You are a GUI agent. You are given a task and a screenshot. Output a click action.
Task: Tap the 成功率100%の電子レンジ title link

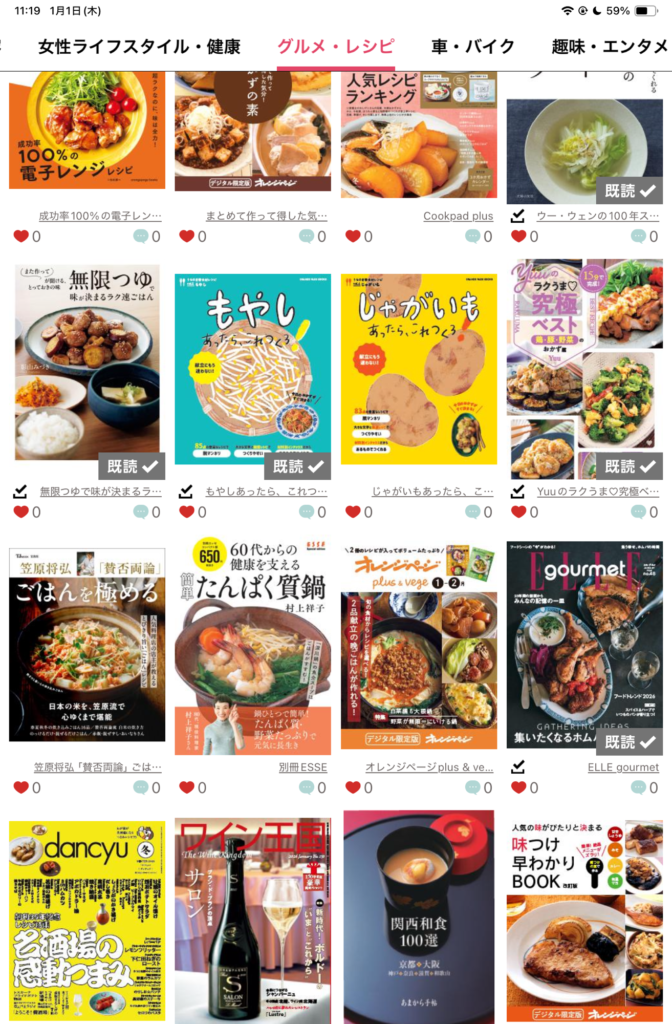coord(99,215)
